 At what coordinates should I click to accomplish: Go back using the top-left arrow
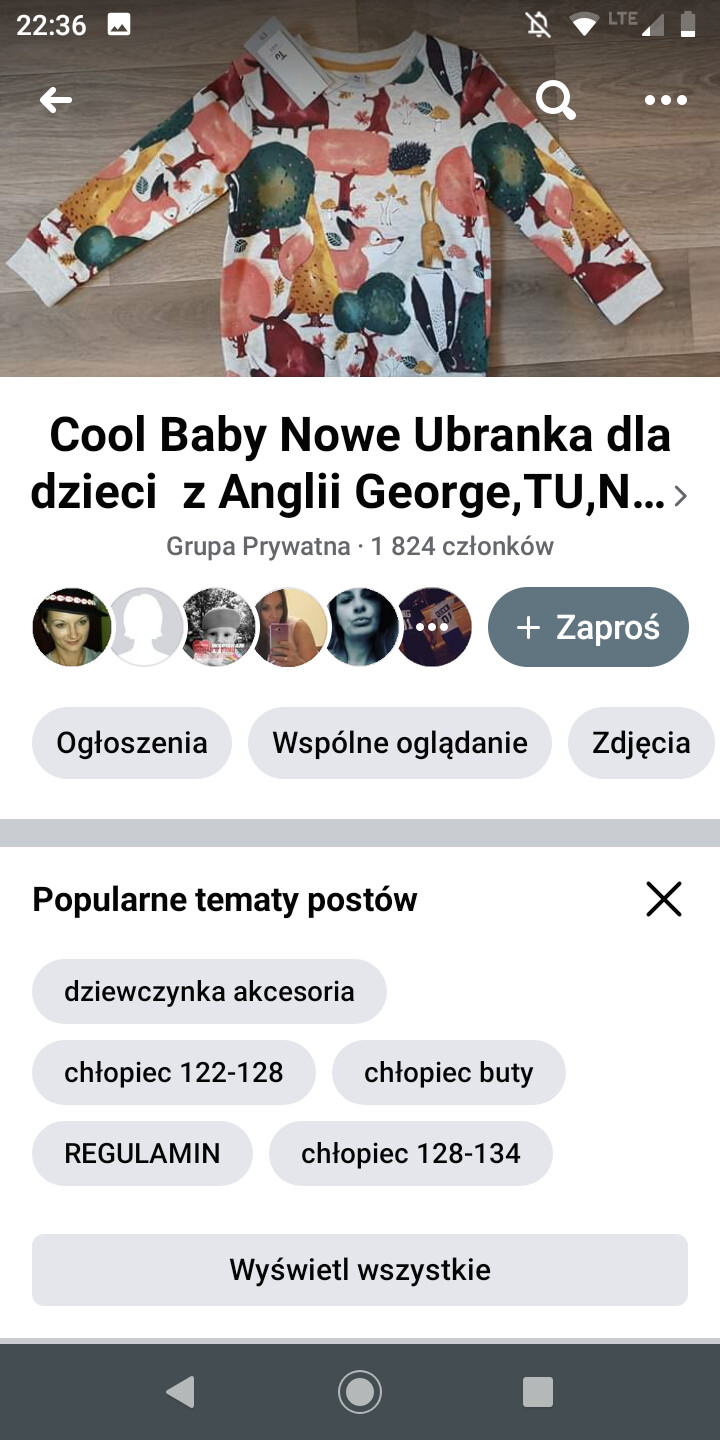[56, 100]
